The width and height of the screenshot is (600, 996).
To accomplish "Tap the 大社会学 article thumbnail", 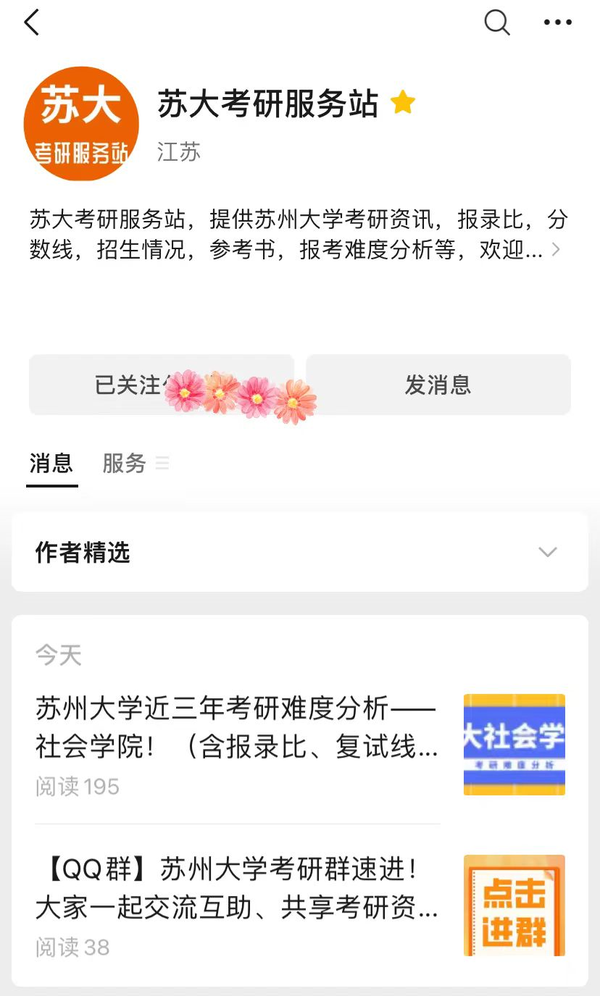I will tap(514, 744).
